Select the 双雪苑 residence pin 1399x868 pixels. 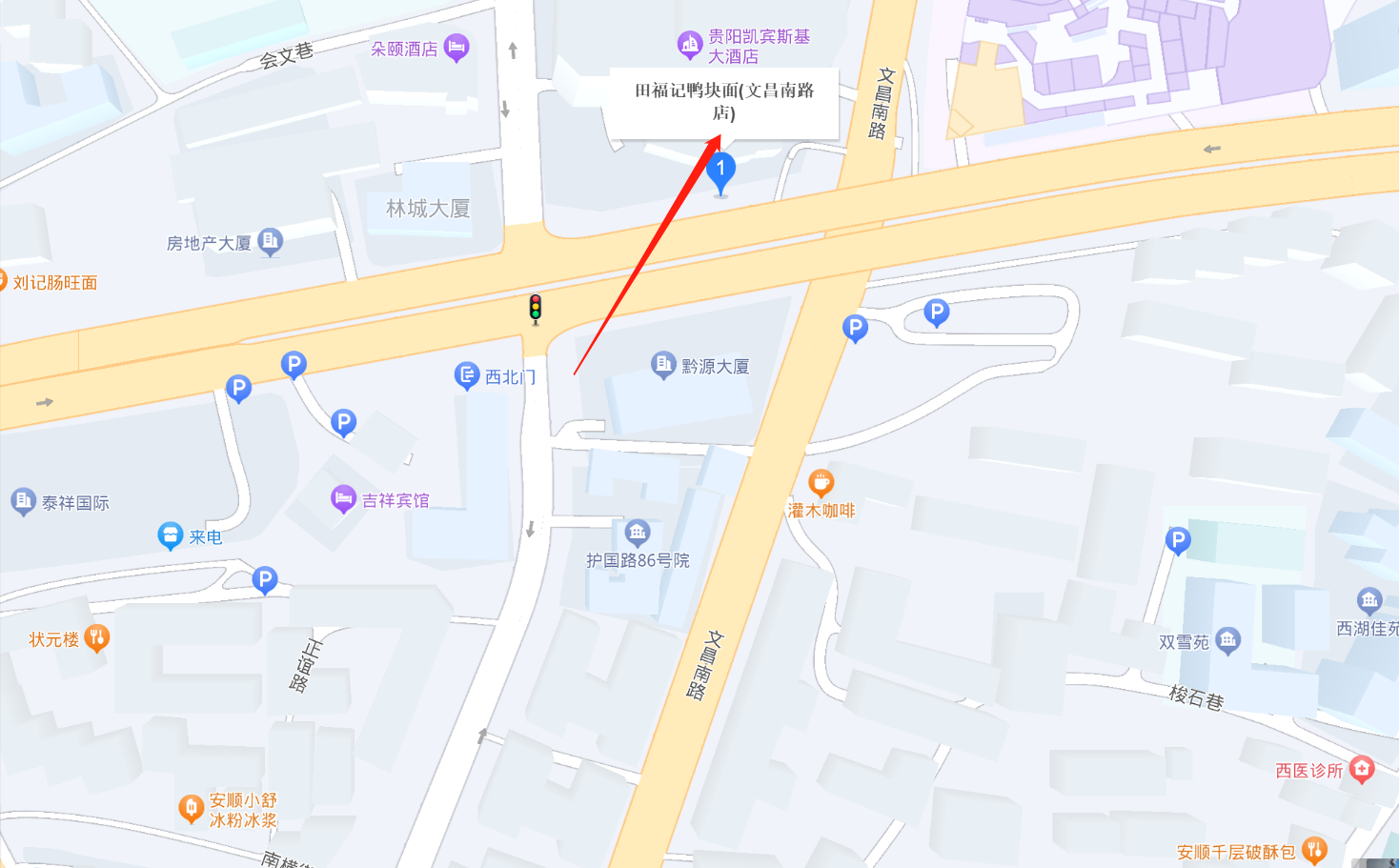click(x=1227, y=639)
